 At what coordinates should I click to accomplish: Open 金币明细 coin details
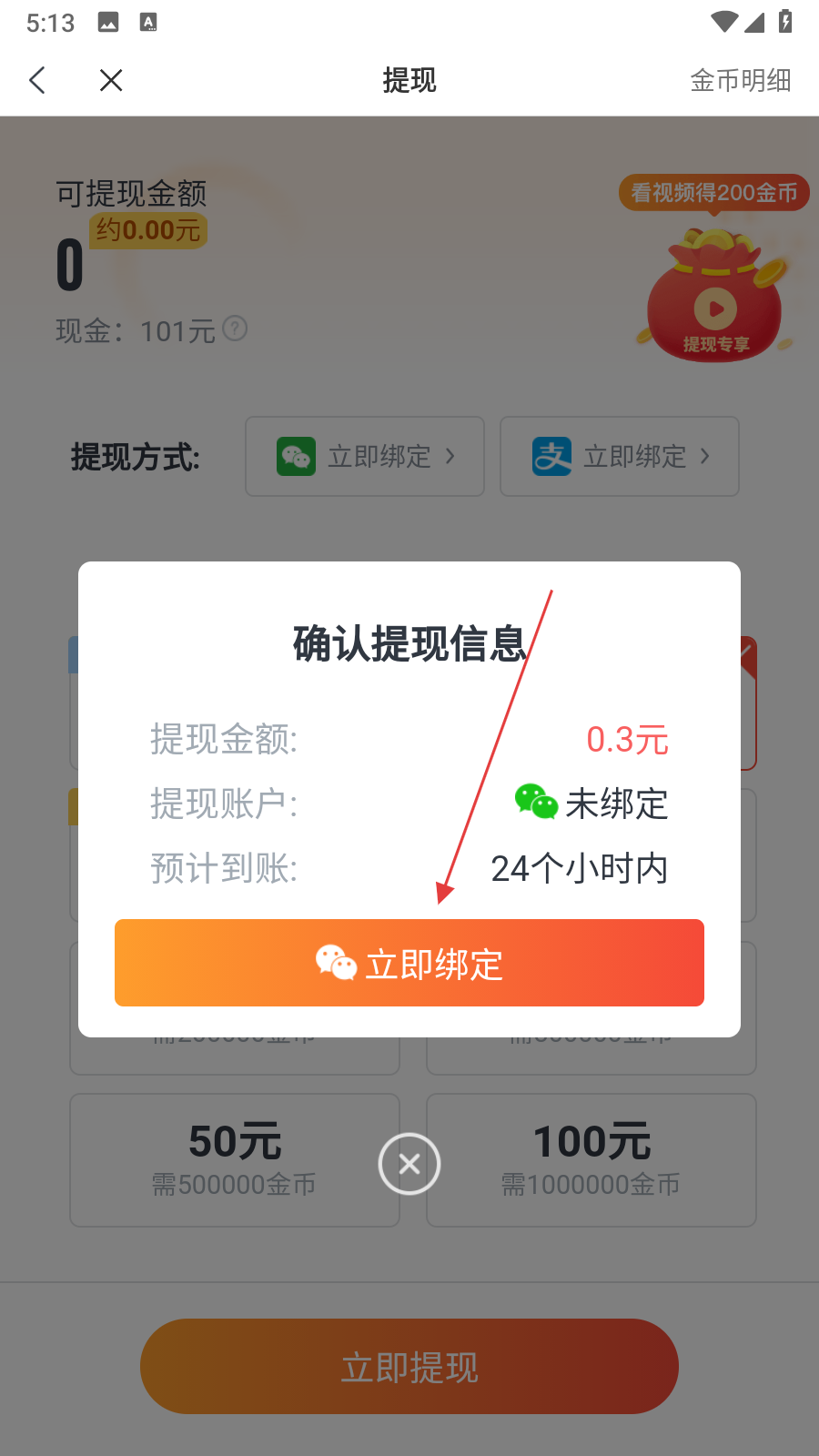[740, 80]
